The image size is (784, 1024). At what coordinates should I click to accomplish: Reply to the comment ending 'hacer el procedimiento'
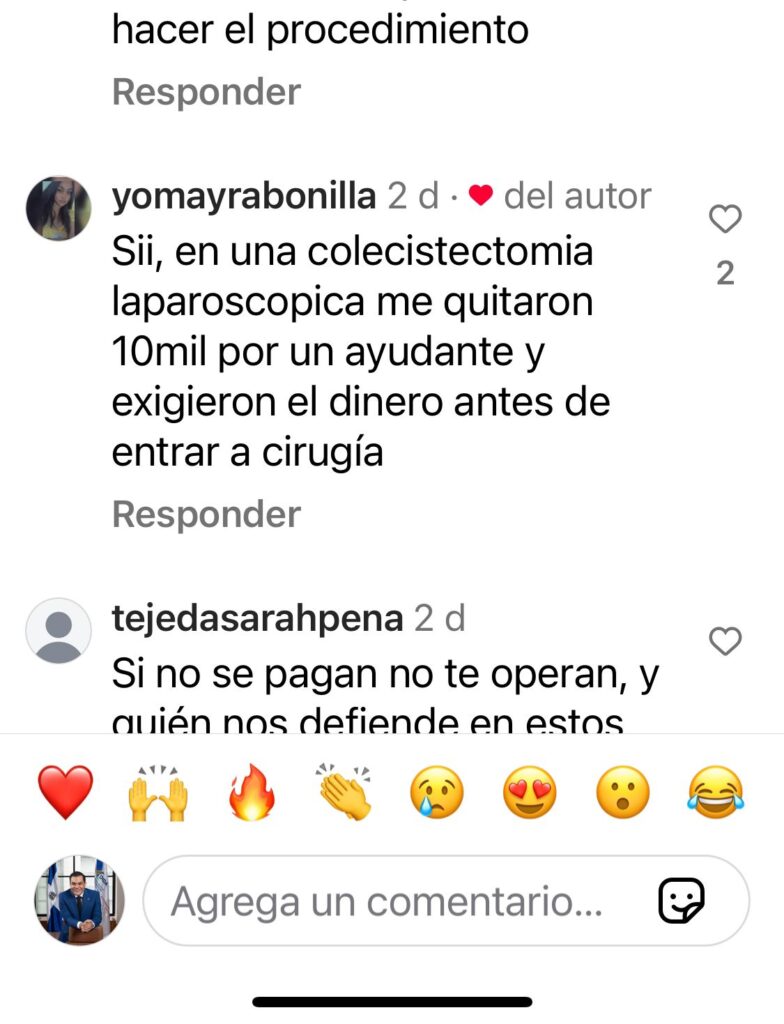tap(206, 92)
